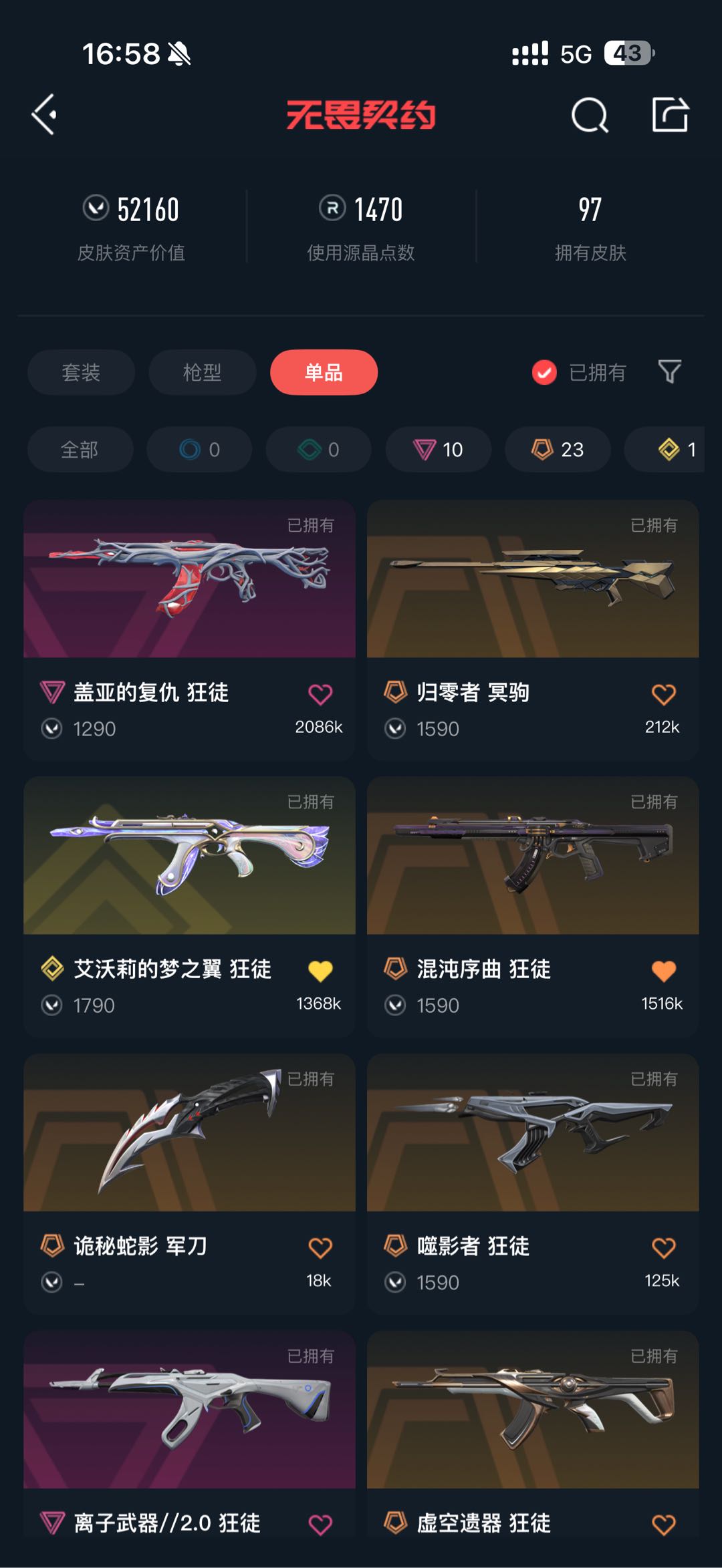This screenshot has height=1568, width=722.
Task: Switch to the 枪型 tab
Action: [202, 372]
